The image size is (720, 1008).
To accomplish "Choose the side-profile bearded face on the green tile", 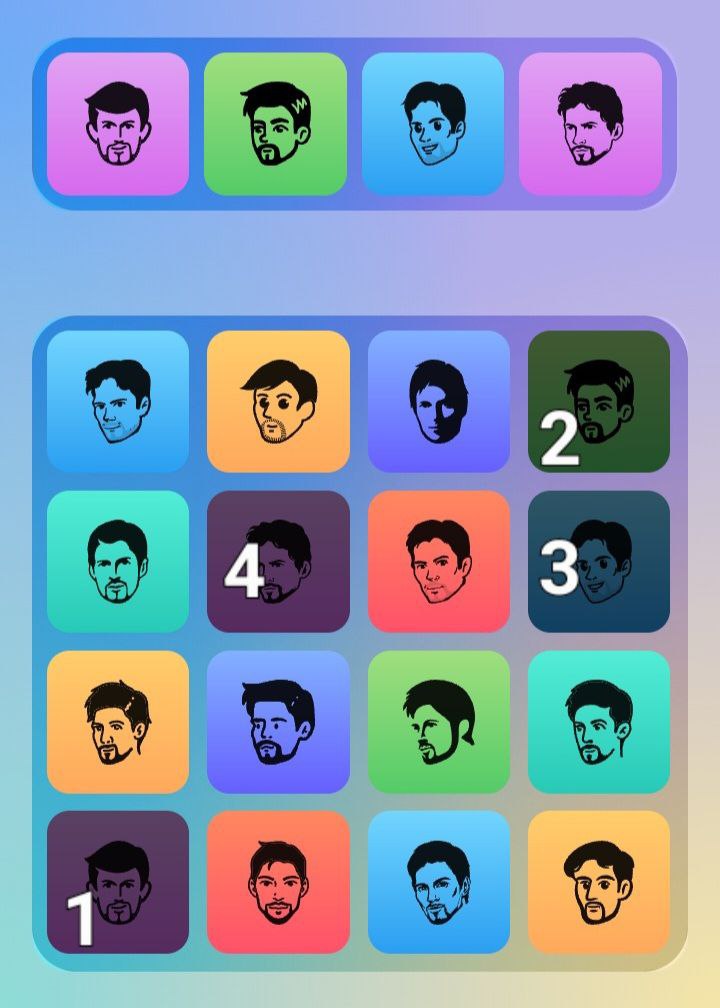I will tap(438, 722).
